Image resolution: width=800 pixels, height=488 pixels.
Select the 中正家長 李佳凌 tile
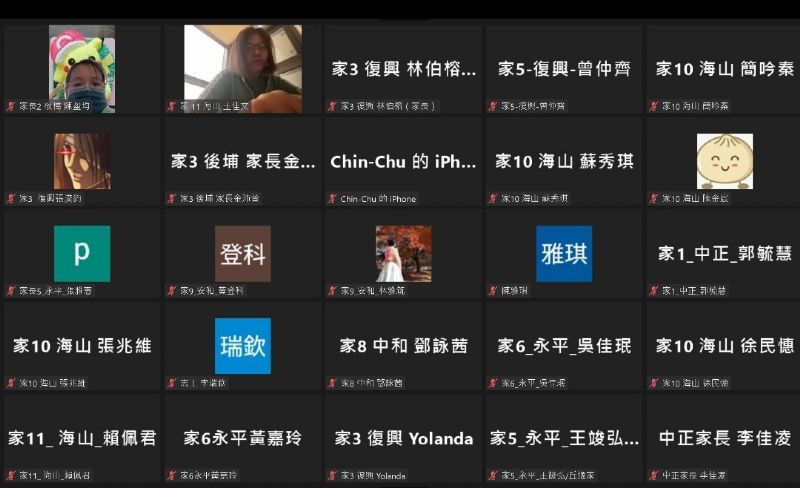pos(725,438)
